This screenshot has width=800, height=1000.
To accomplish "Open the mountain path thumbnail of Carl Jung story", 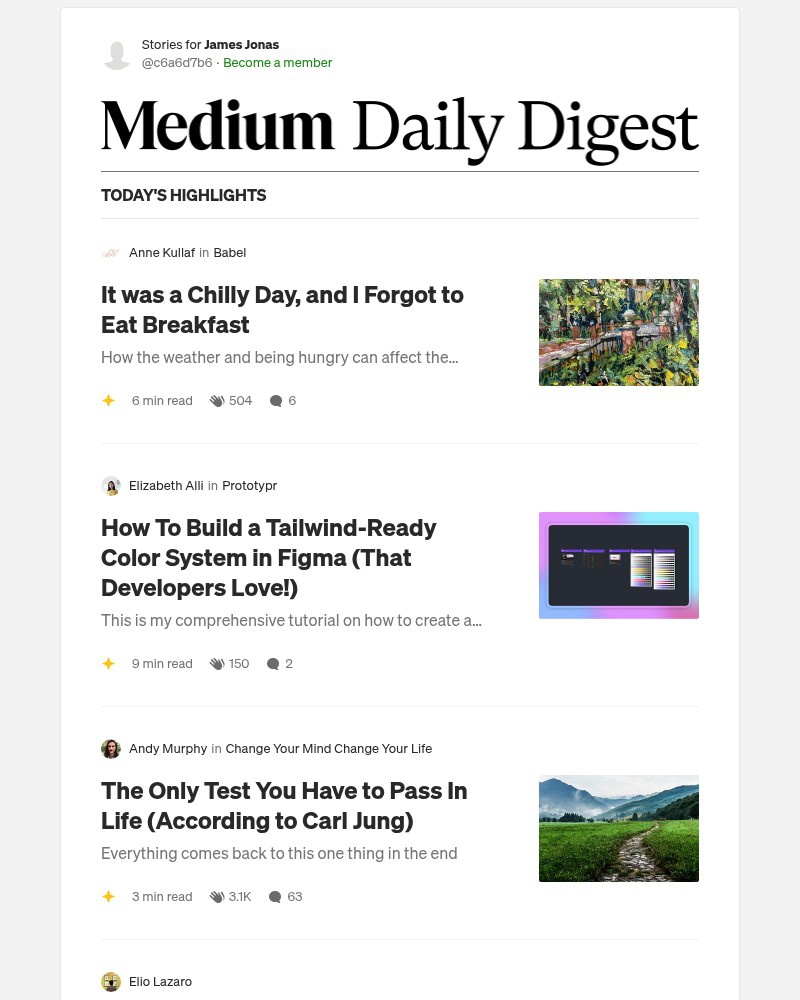I will (x=618, y=828).
